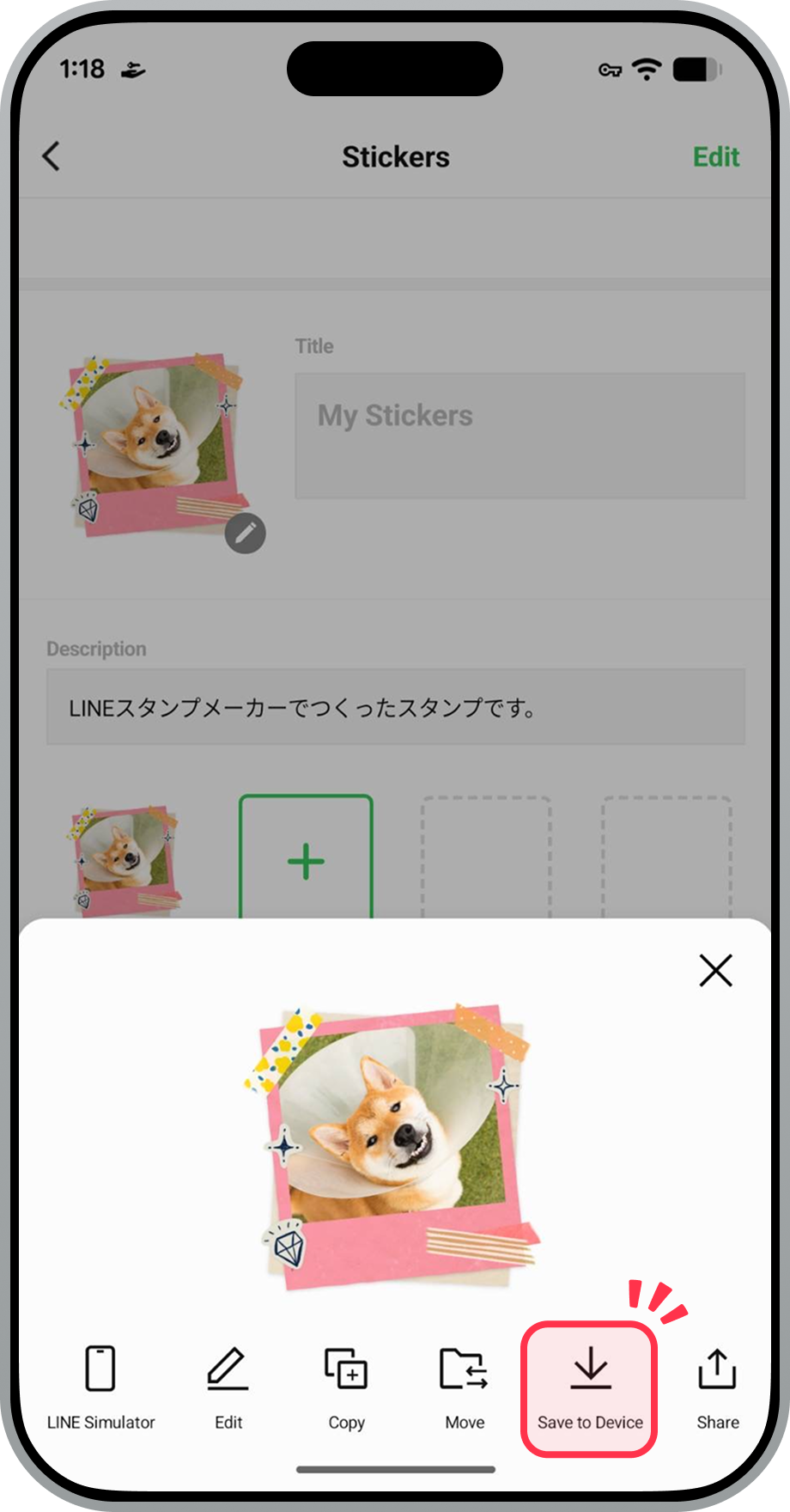This screenshot has height=1512, width=790.
Task: Open LINE Simulator preview
Action: tap(100, 1385)
